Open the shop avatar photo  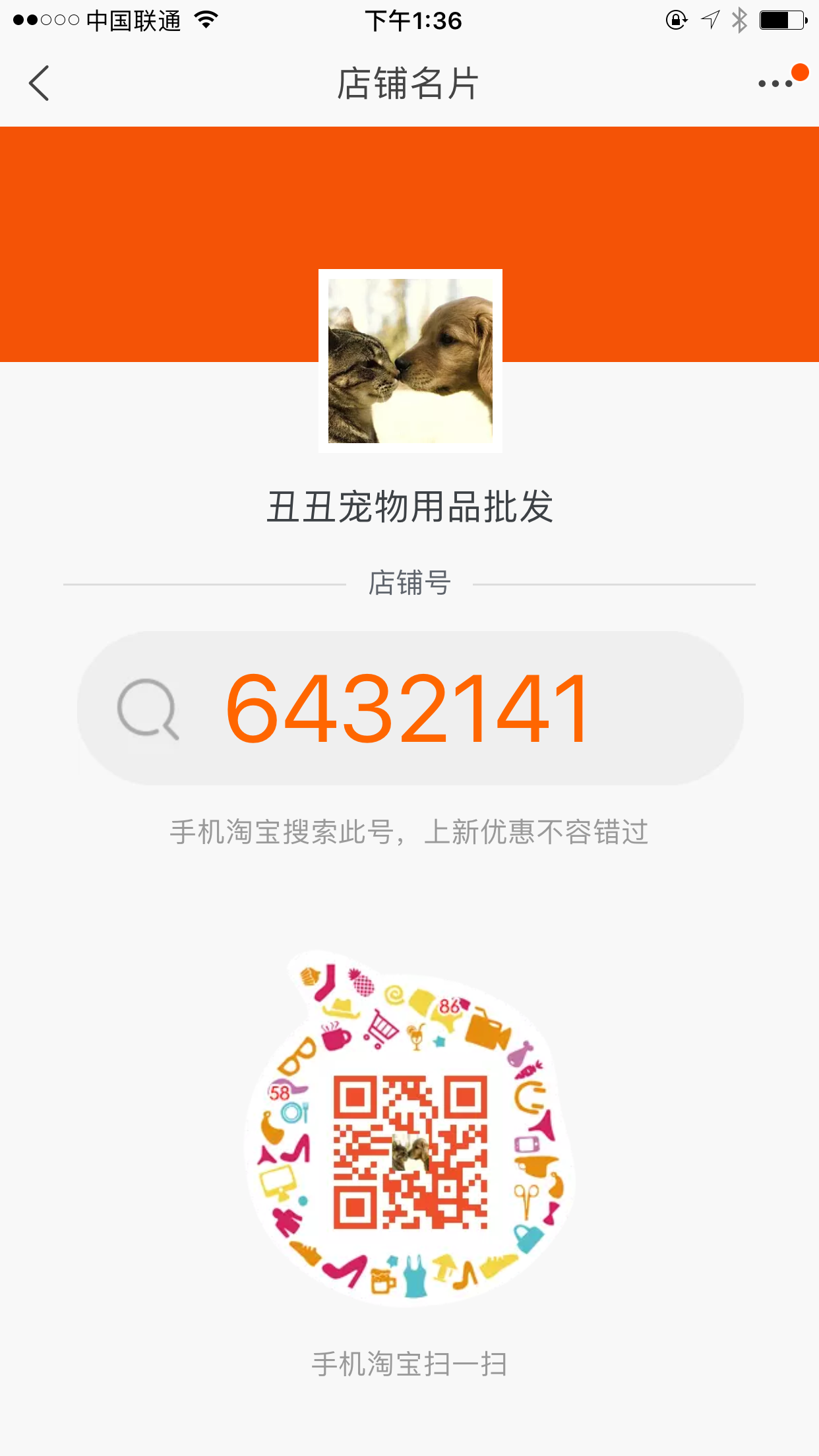point(410,361)
